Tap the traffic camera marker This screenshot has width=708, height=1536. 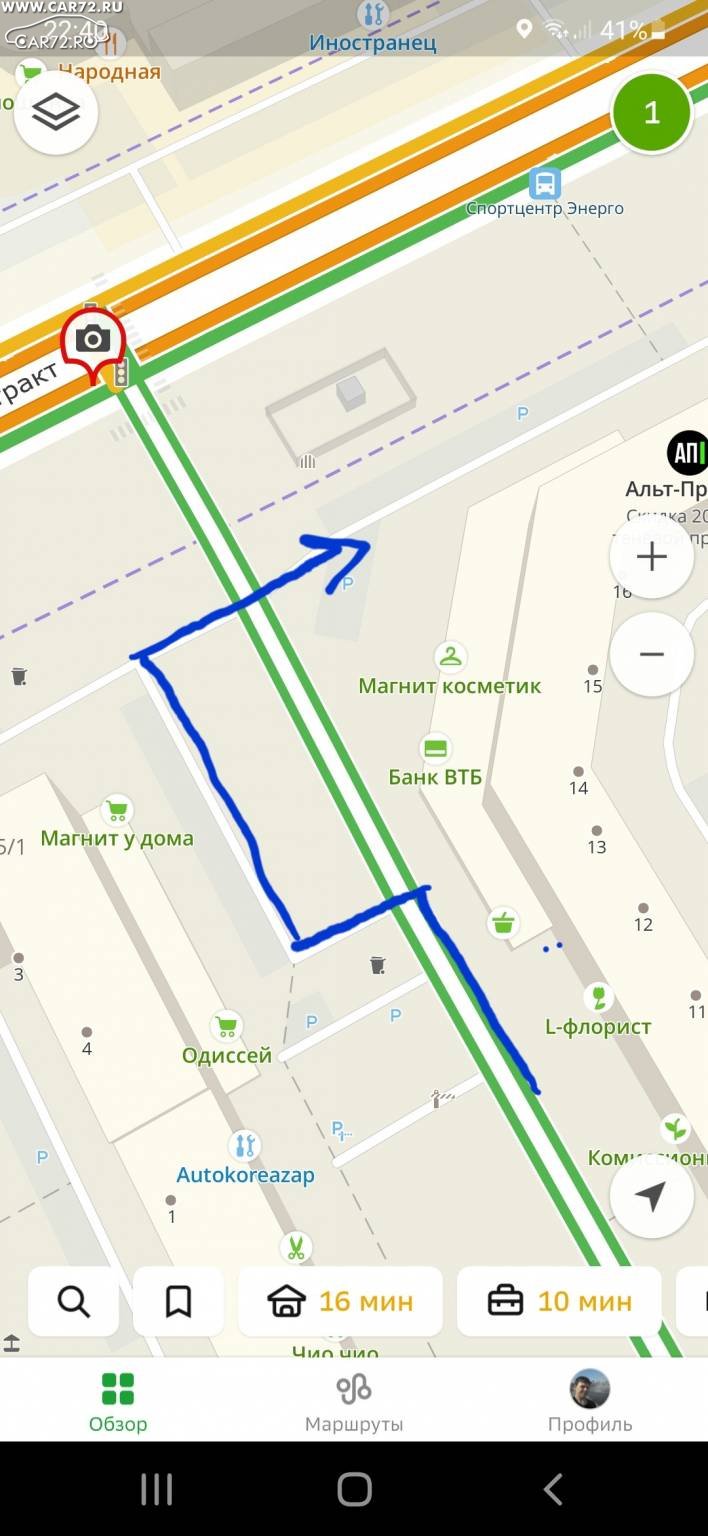click(x=93, y=340)
